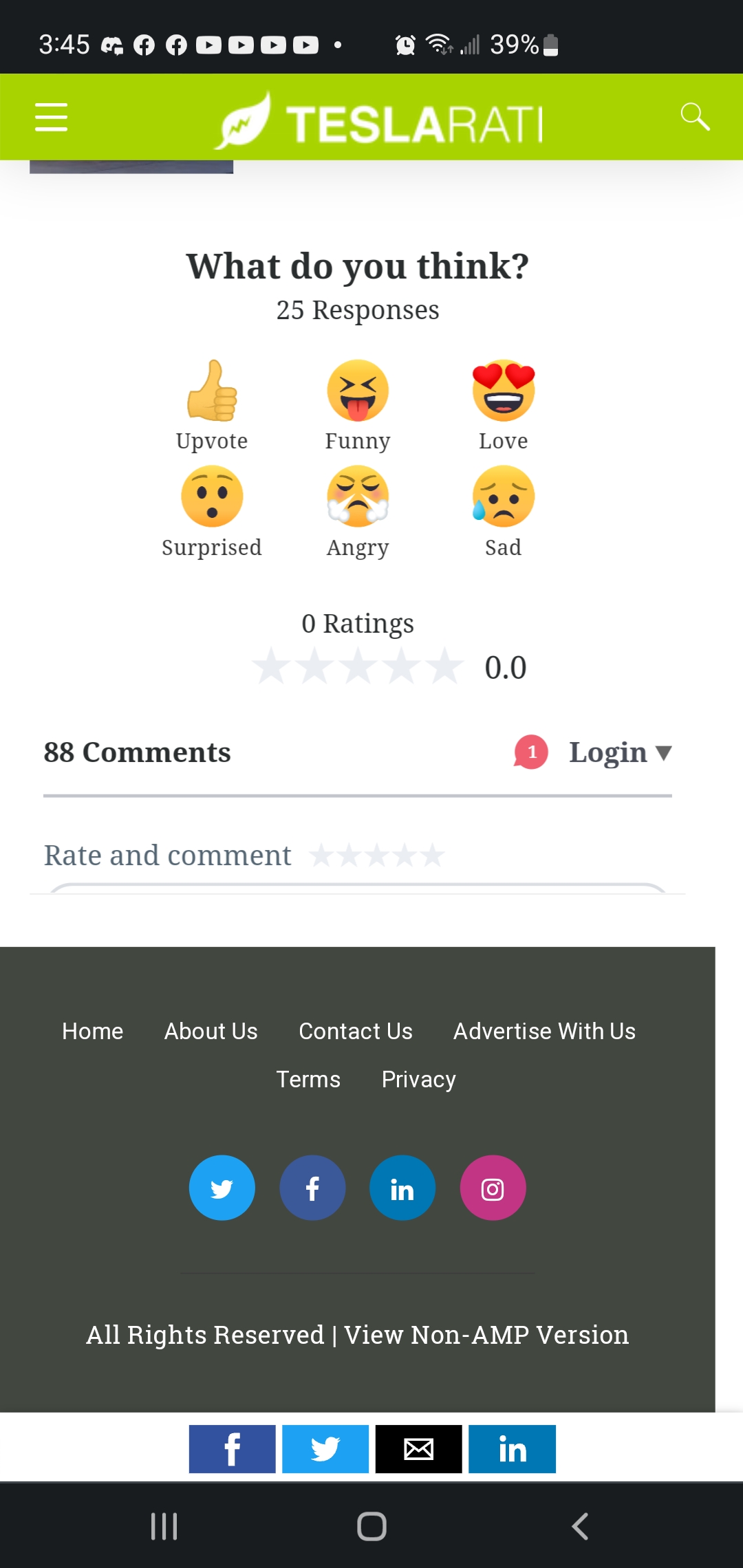Tap View Non-AMP Version link

click(x=486, y=1335)
